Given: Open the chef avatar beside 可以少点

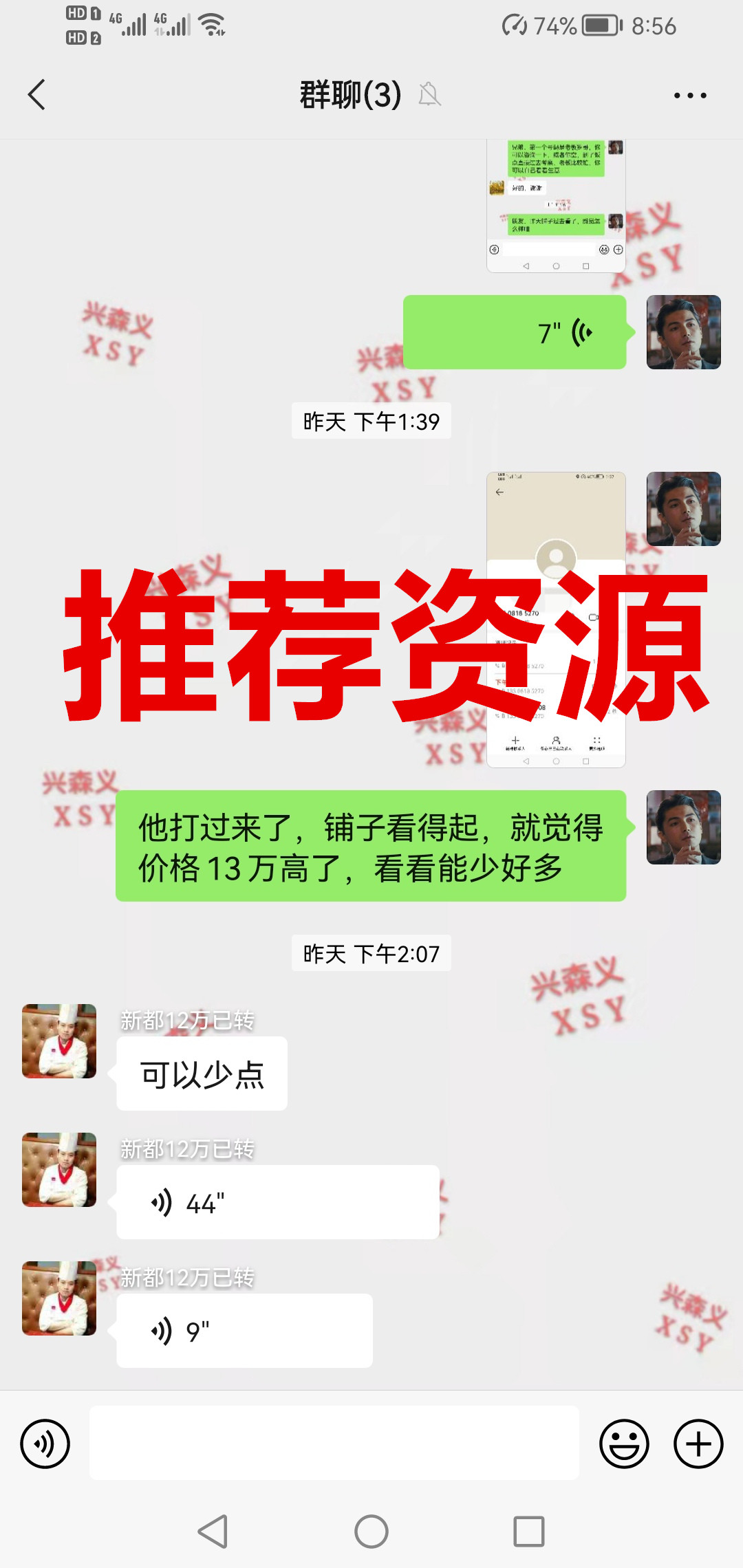Looking at the screenshot, I should pos(59,1041).
